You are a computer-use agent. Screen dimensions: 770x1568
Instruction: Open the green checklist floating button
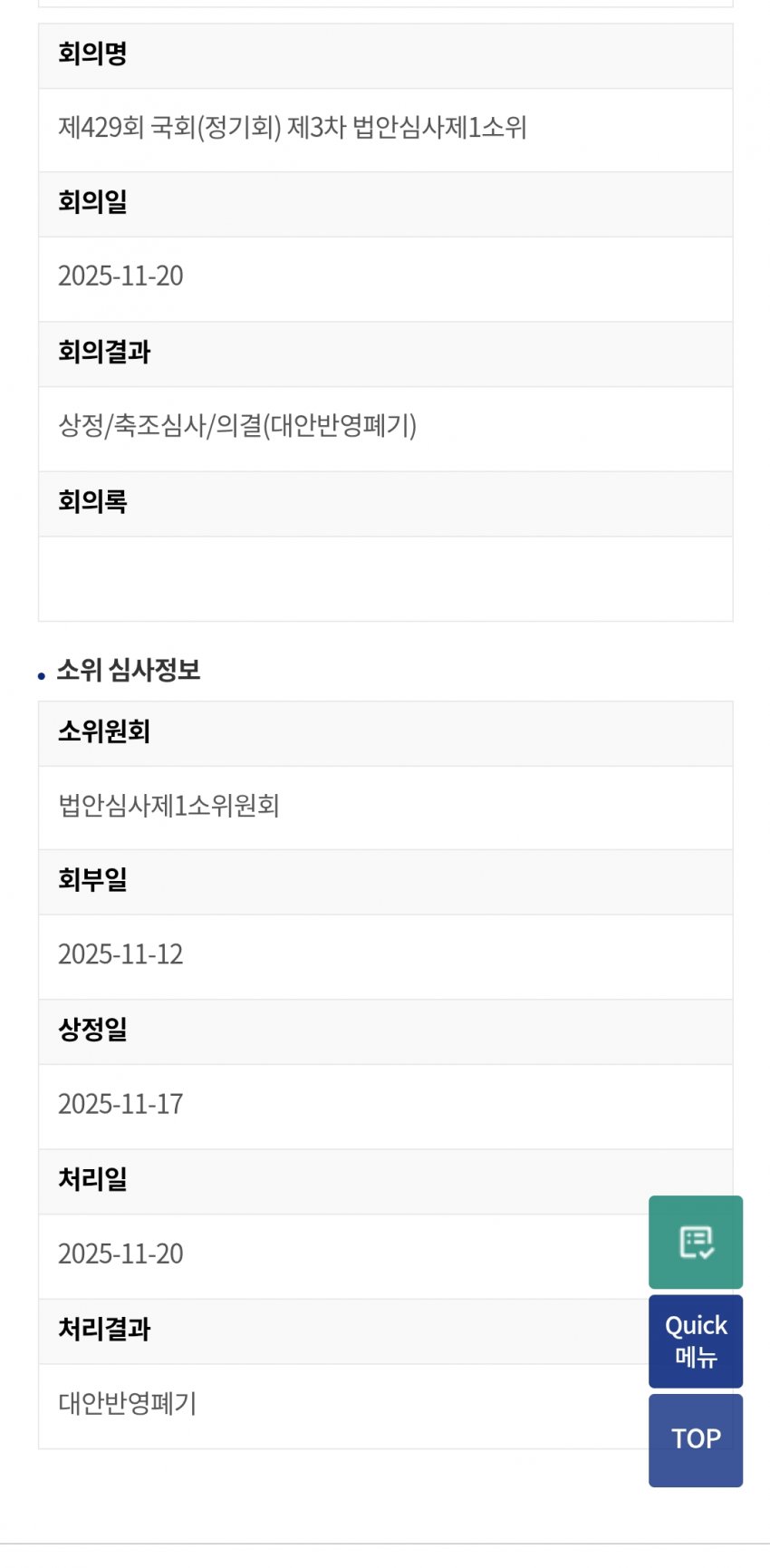tap(695, 1242)
